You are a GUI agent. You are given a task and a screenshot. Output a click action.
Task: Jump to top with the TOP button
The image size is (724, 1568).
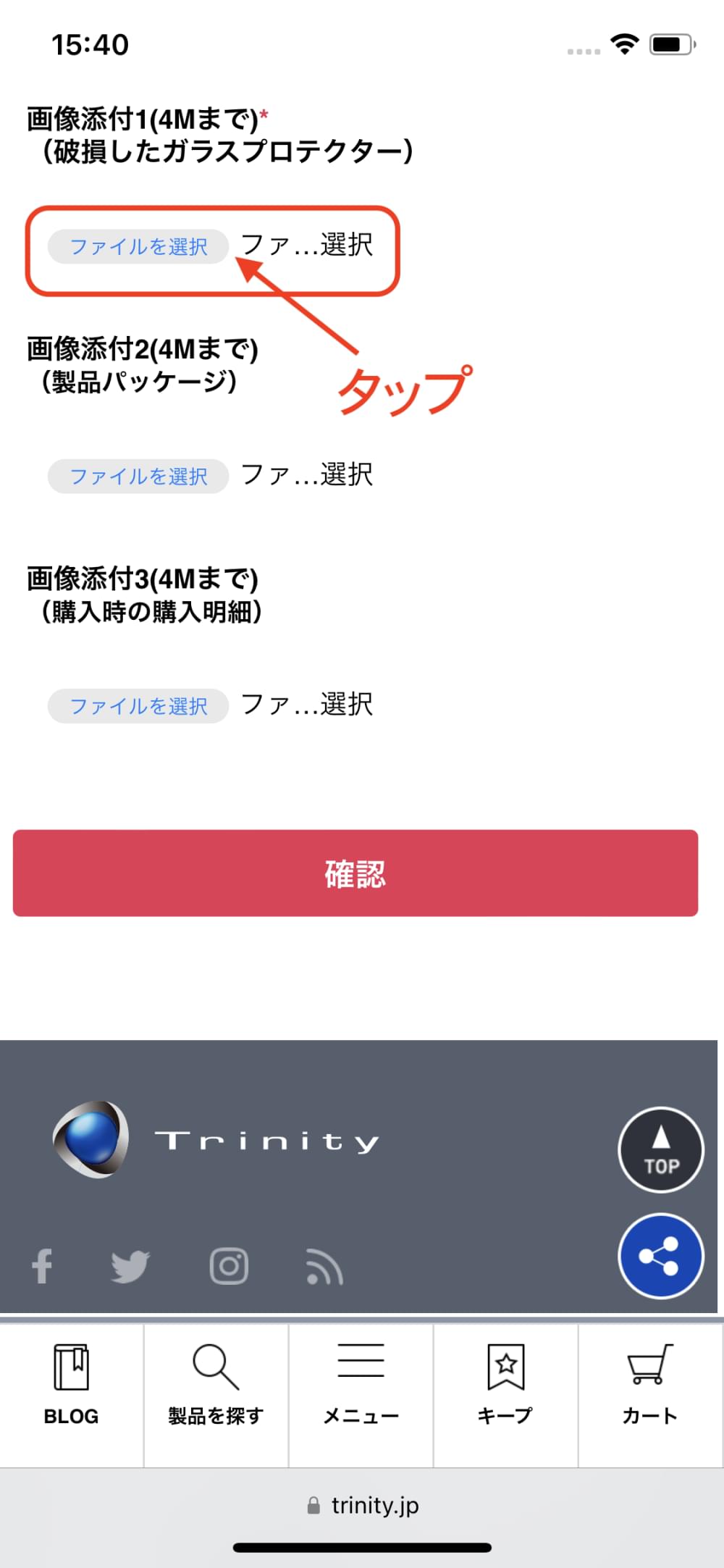[661, 1150]
